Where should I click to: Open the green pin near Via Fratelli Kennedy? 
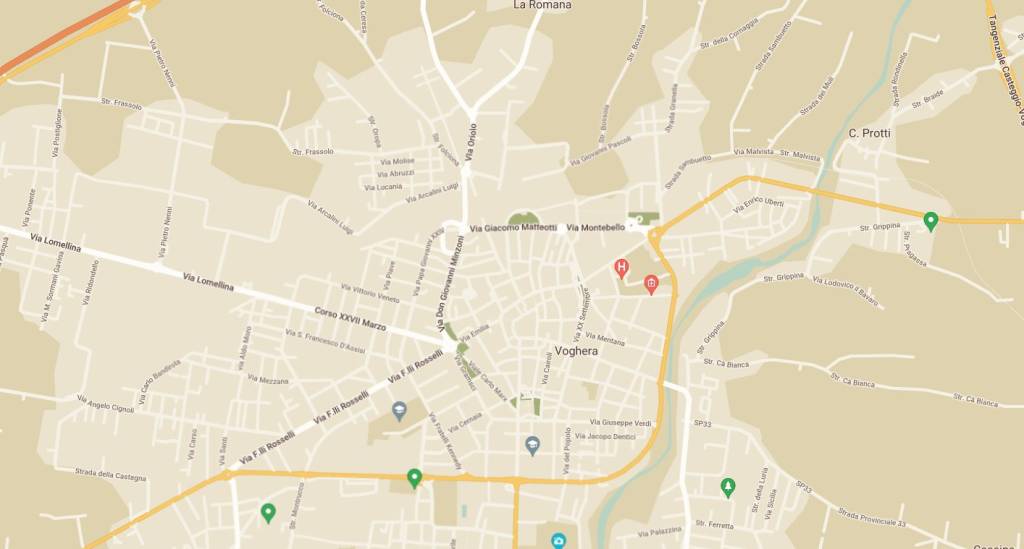[x=414, y=478]
